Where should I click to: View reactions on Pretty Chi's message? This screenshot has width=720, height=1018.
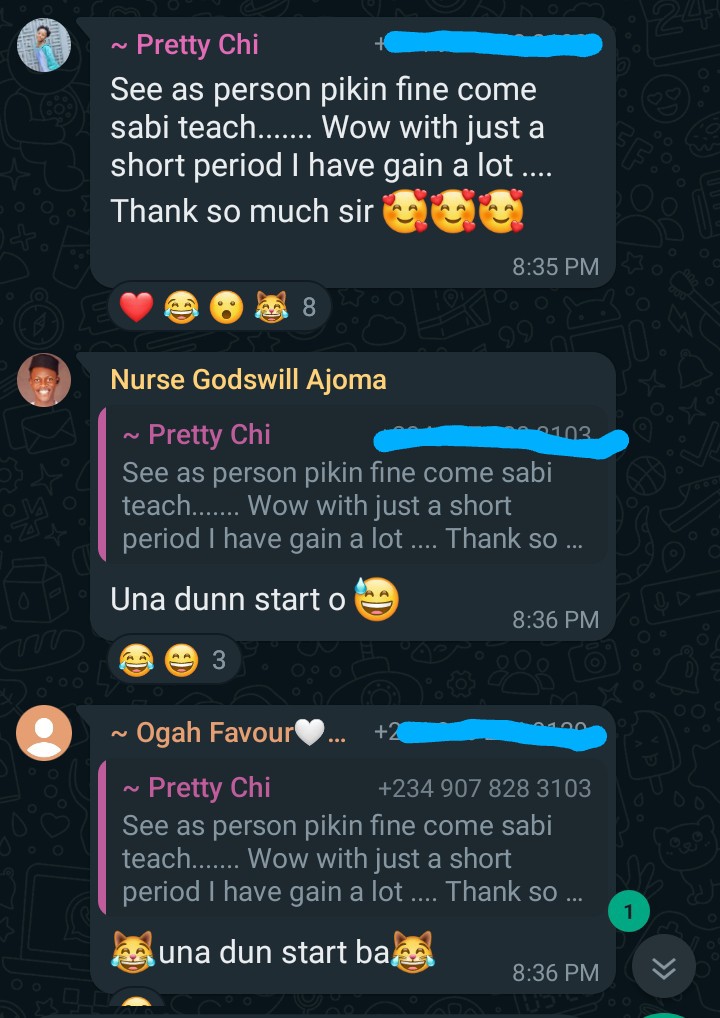click(x=219, y=307)
